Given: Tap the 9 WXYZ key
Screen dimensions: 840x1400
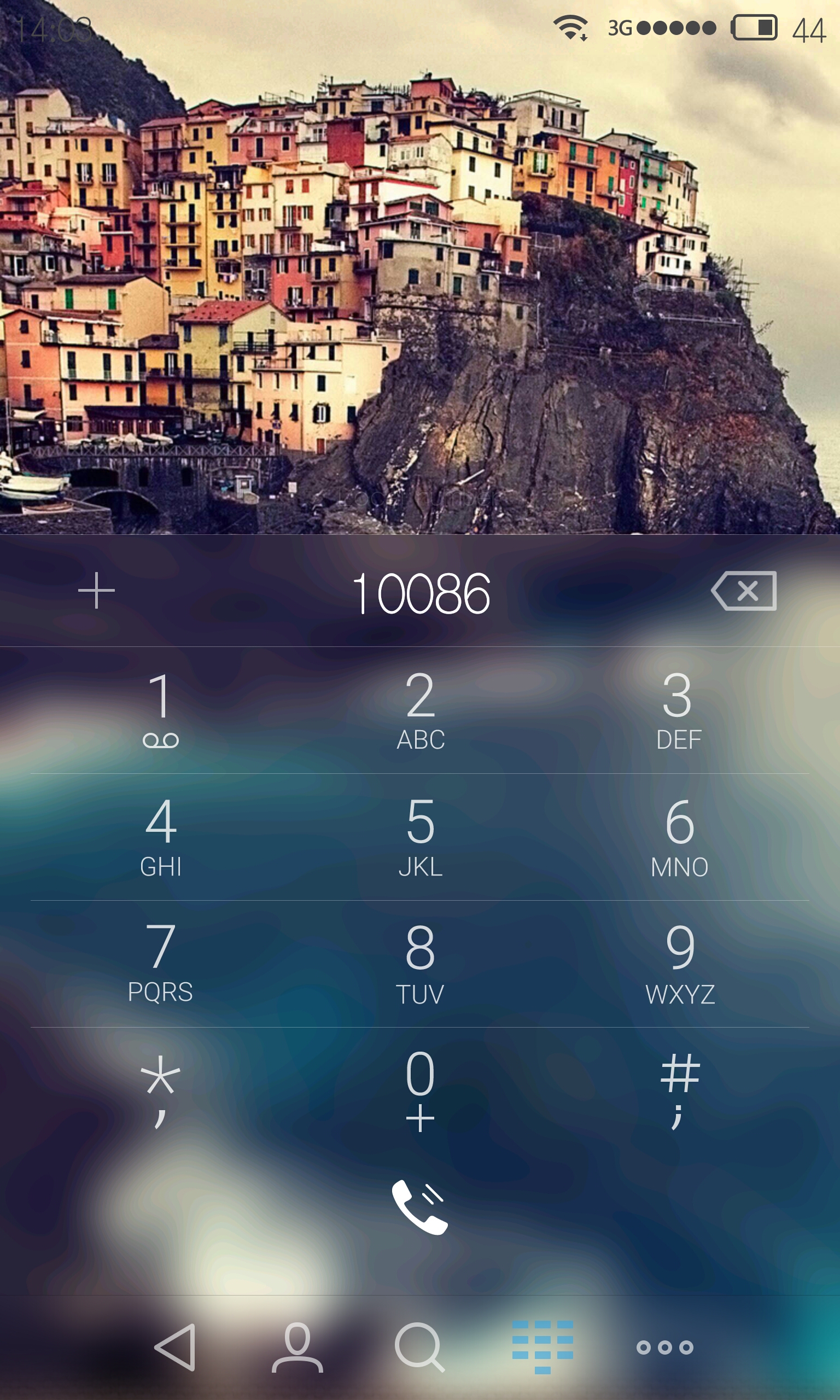Looking at the screenshot, I should pyautogui.click(x=679, y=964).
